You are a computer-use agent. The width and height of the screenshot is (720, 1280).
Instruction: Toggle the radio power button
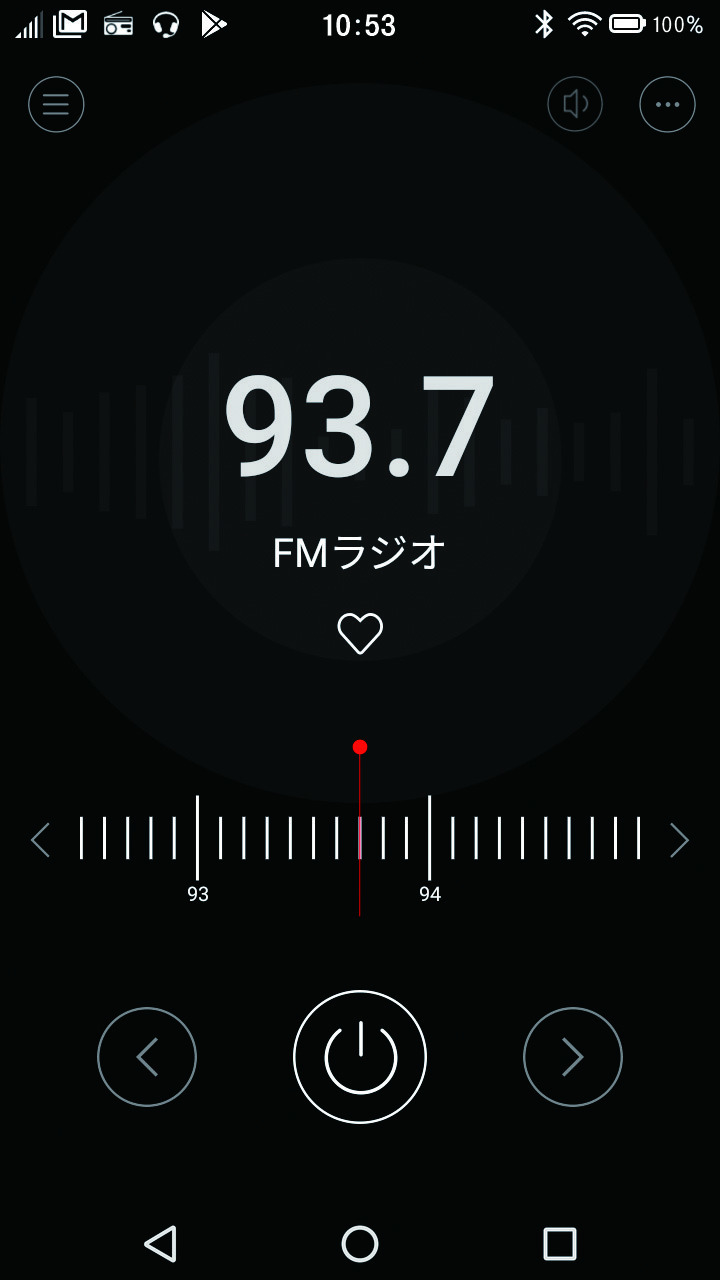(x=360, y=1057)
